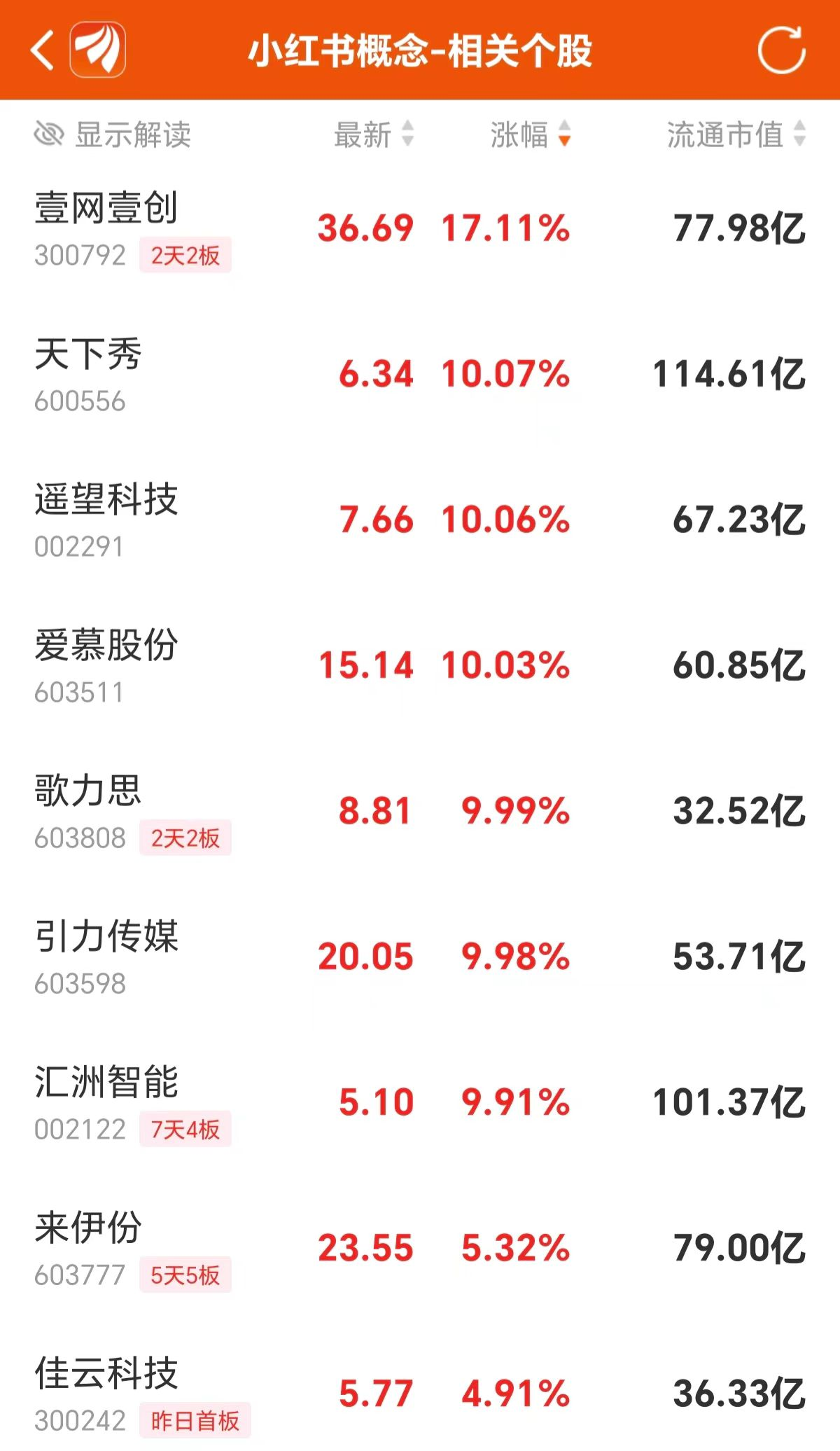The image size is (840, 1451).
Task: Refresh the stock list
Action: click(781, 50)
